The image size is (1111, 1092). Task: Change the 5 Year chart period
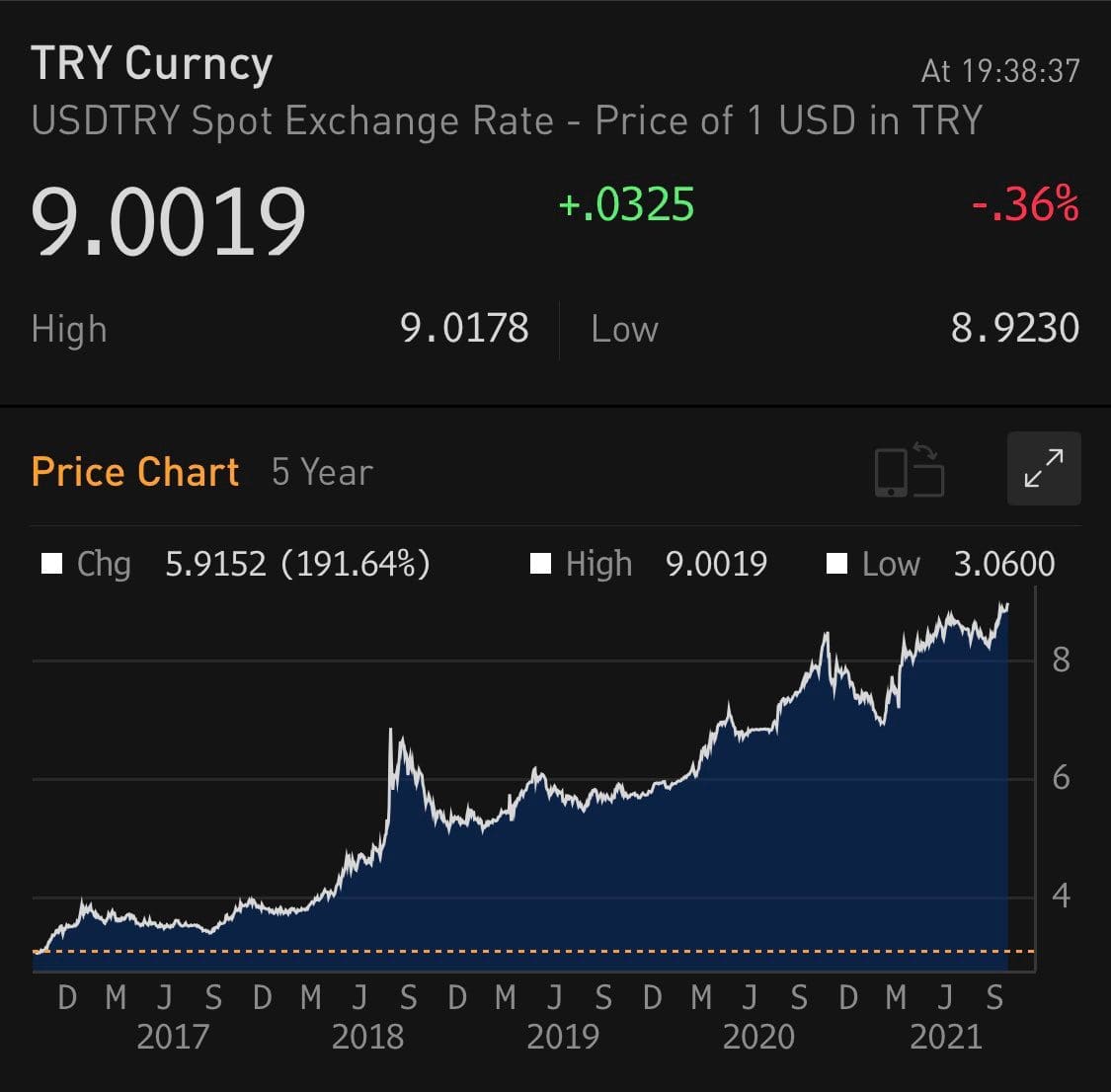coord(322,472)
